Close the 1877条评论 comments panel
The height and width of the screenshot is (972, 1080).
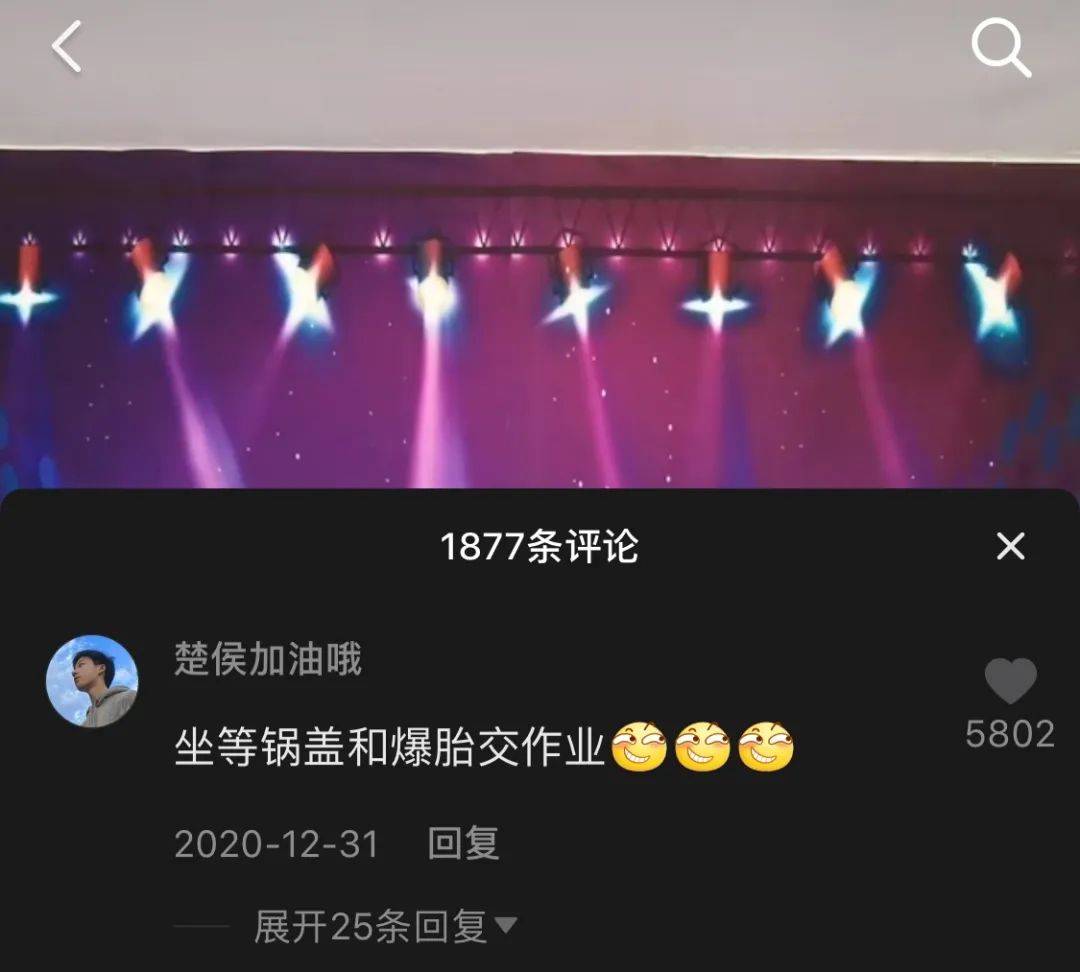[x=1010, y=546]
